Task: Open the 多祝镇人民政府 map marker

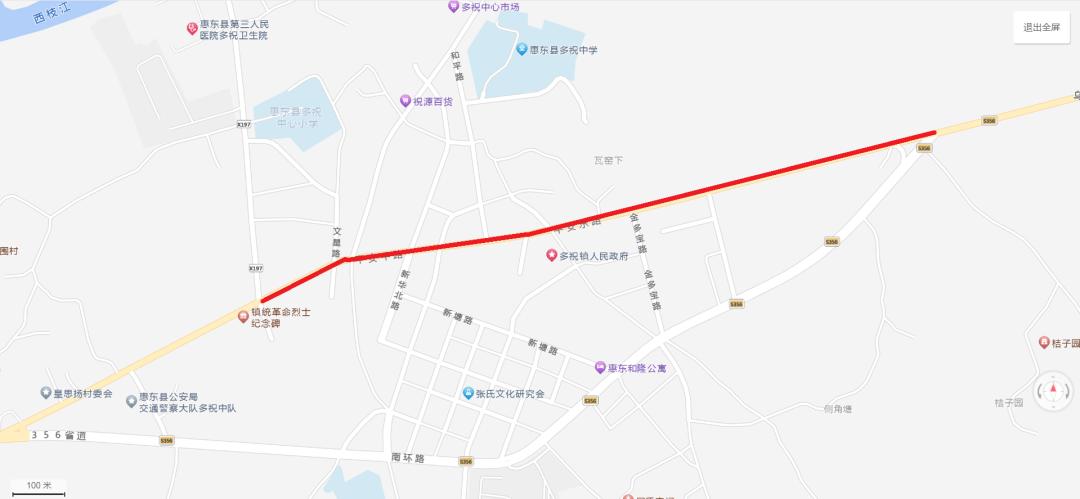Action: [551, 256]
